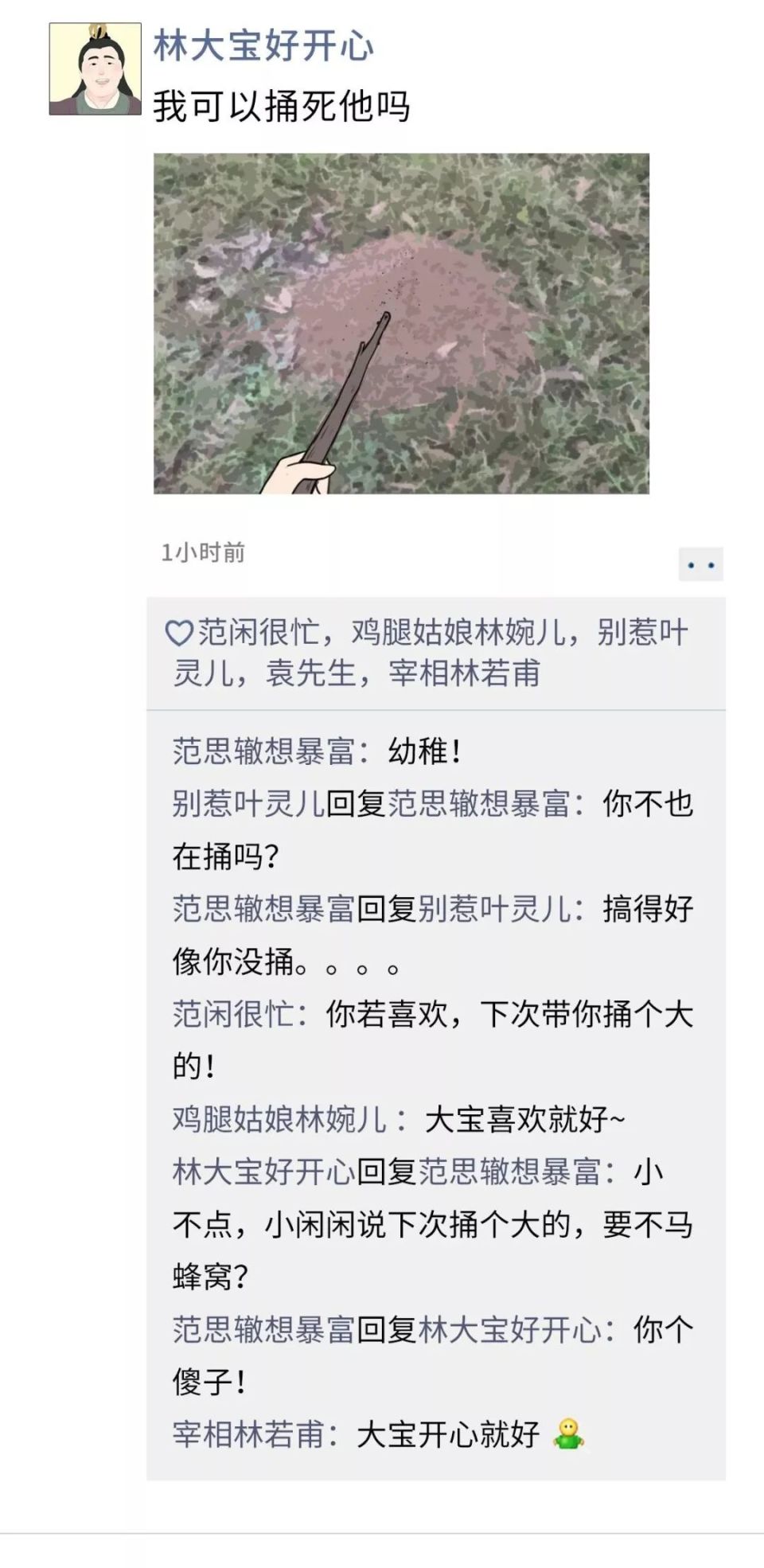Tap poster name 林大宝好开心
The image size is (764, 1568).
coord(263,45)
